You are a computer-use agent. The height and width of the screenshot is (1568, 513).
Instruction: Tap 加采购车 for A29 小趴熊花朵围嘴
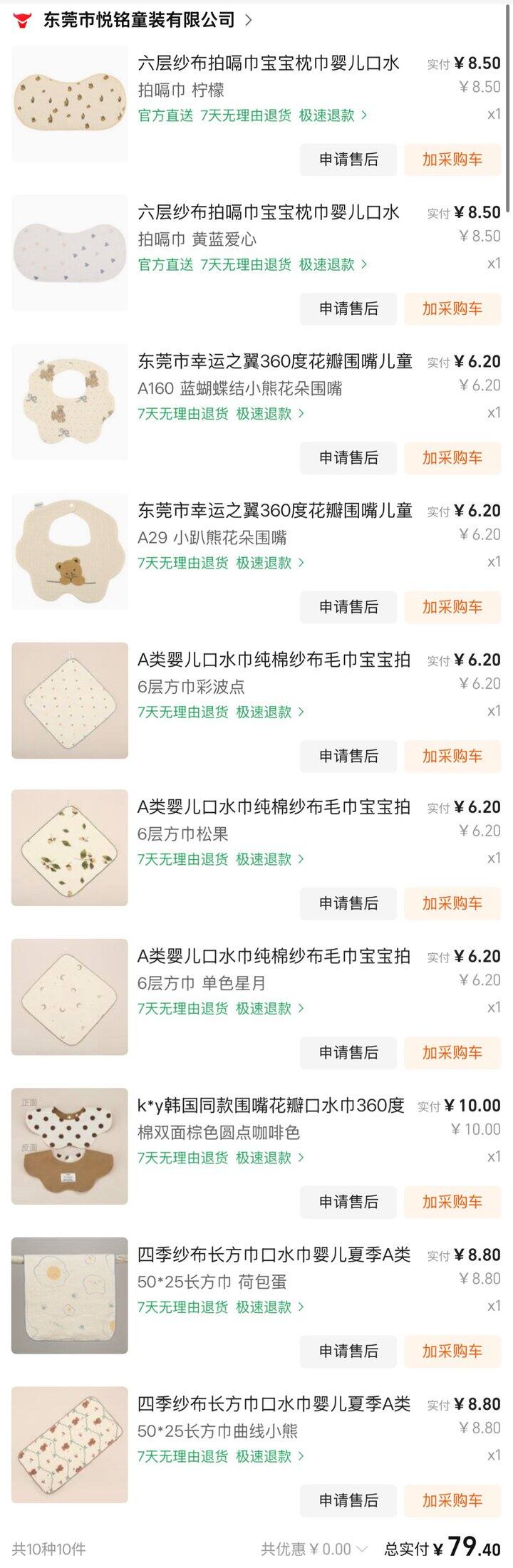tap(452, 607)
